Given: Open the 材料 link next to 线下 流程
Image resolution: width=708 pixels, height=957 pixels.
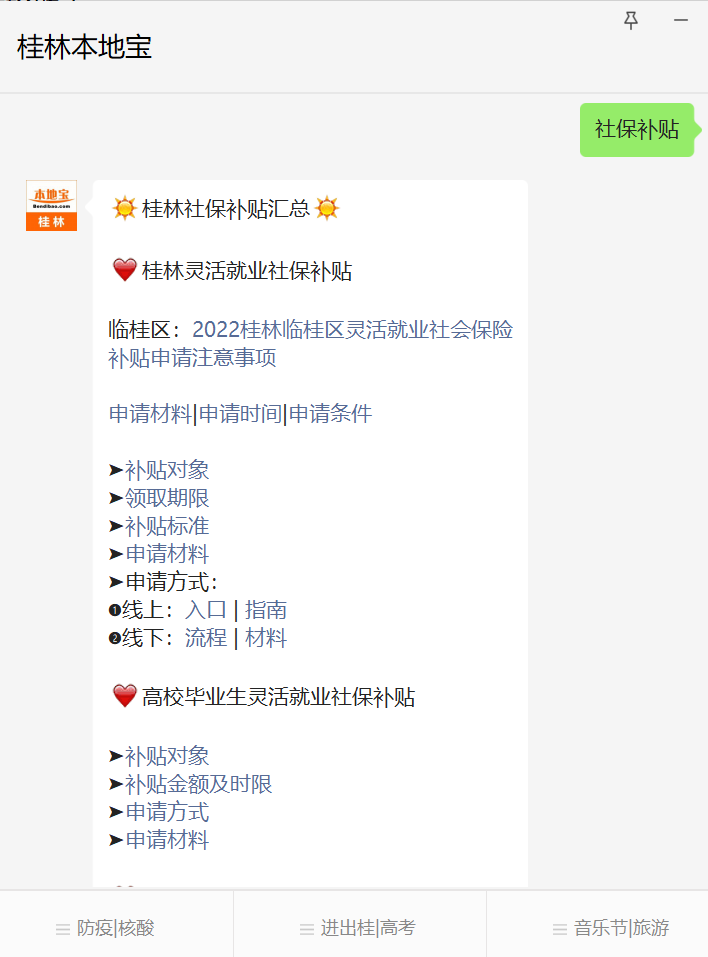Looking at the screenshot, I should tap(266, 638).
